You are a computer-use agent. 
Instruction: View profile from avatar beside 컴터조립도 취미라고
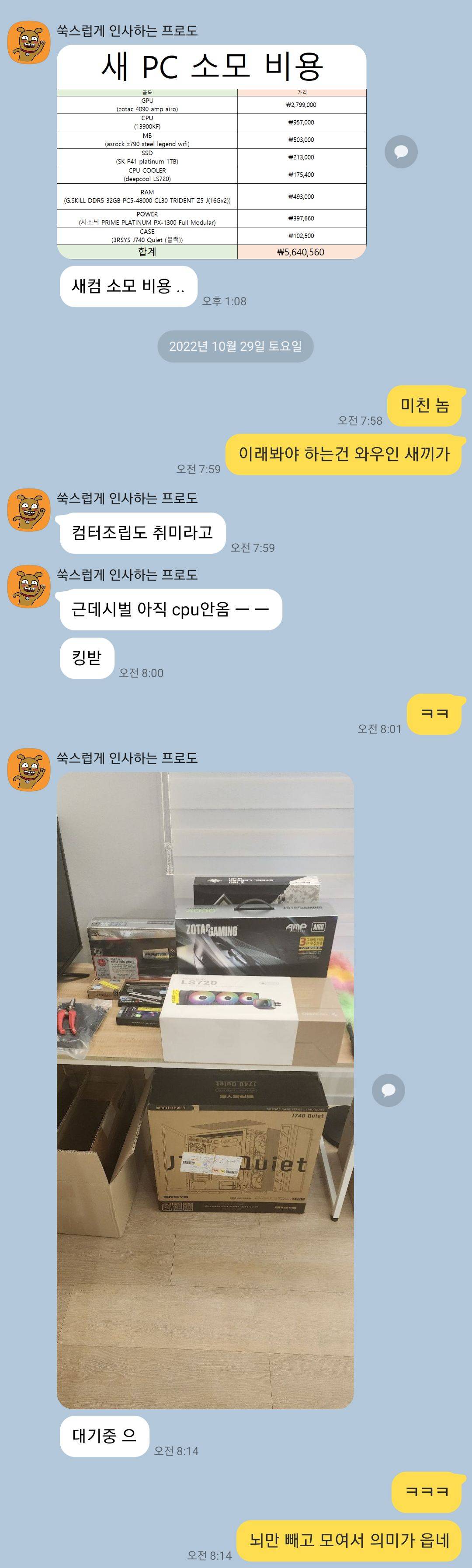tap(28, 510)
